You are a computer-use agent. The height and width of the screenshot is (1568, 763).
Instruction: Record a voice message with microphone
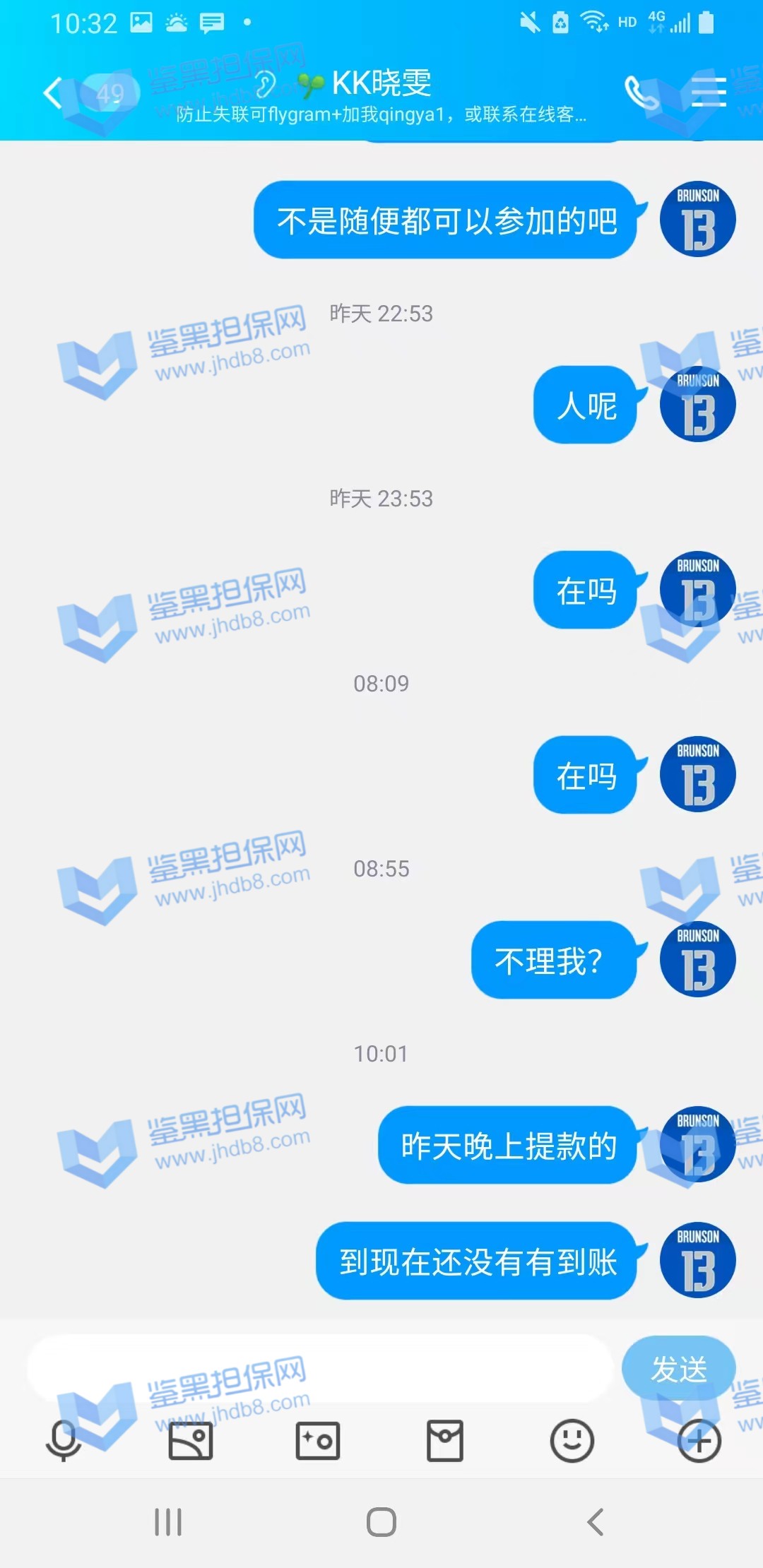tap(64, 1441)
